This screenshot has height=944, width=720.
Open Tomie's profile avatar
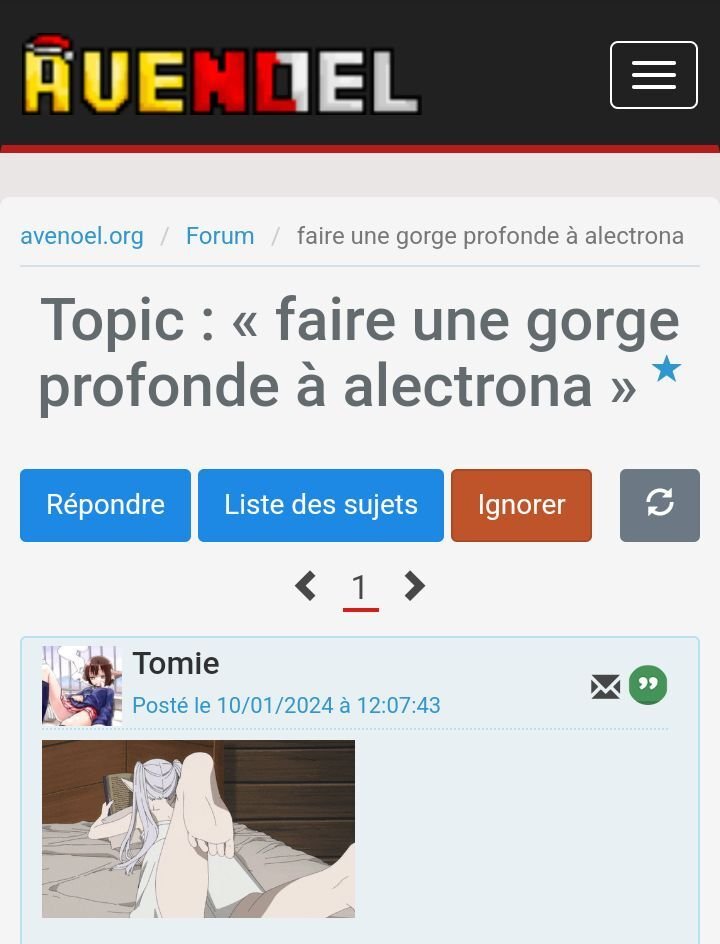[x=82, y=686]
